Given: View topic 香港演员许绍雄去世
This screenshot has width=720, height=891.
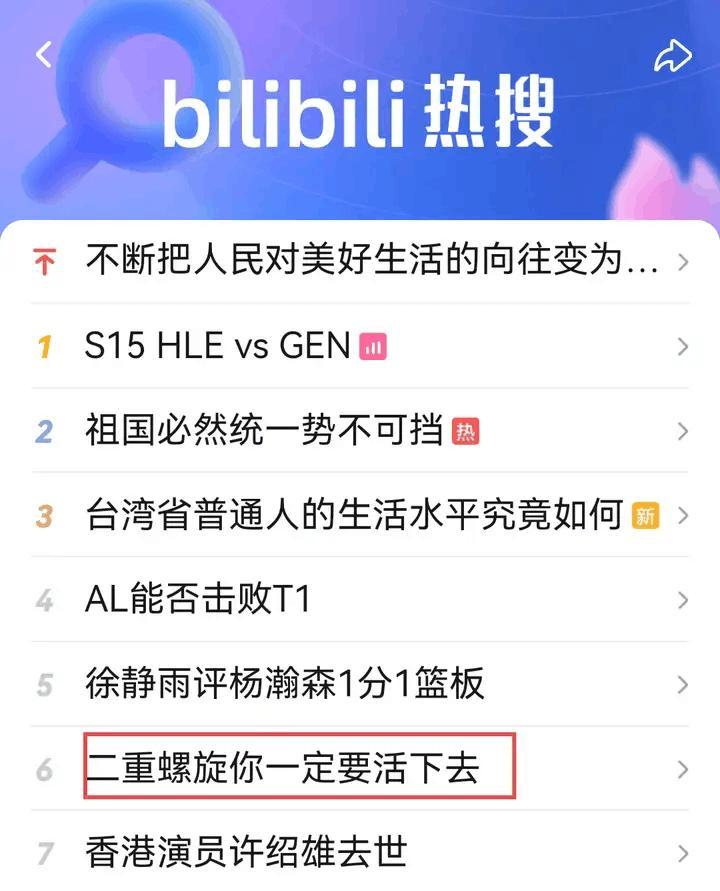Looking at the screenshot, I should click(x=247, y=853).
